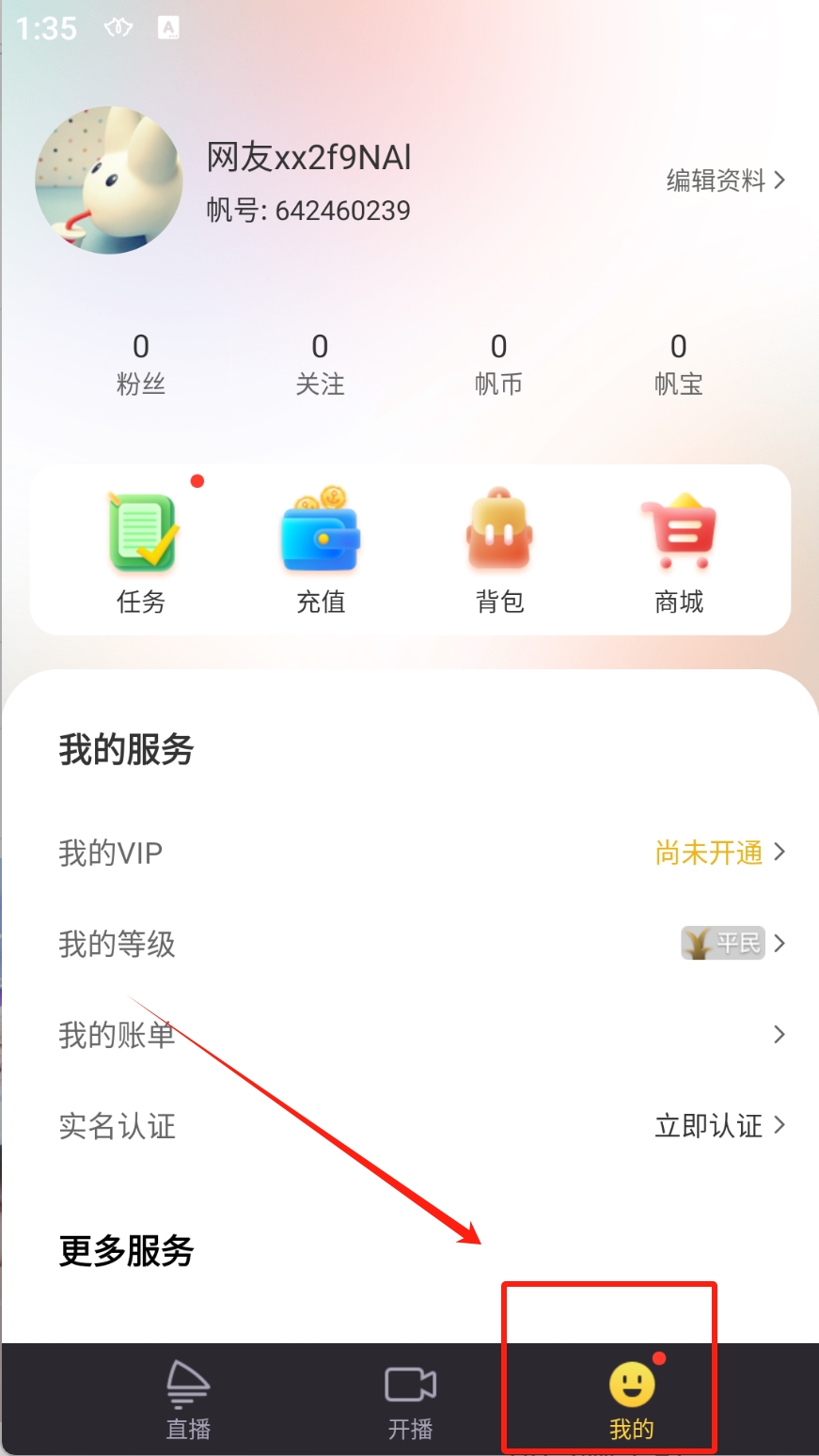
Task: Open the 我的VIP row
Action: [421, 853]
